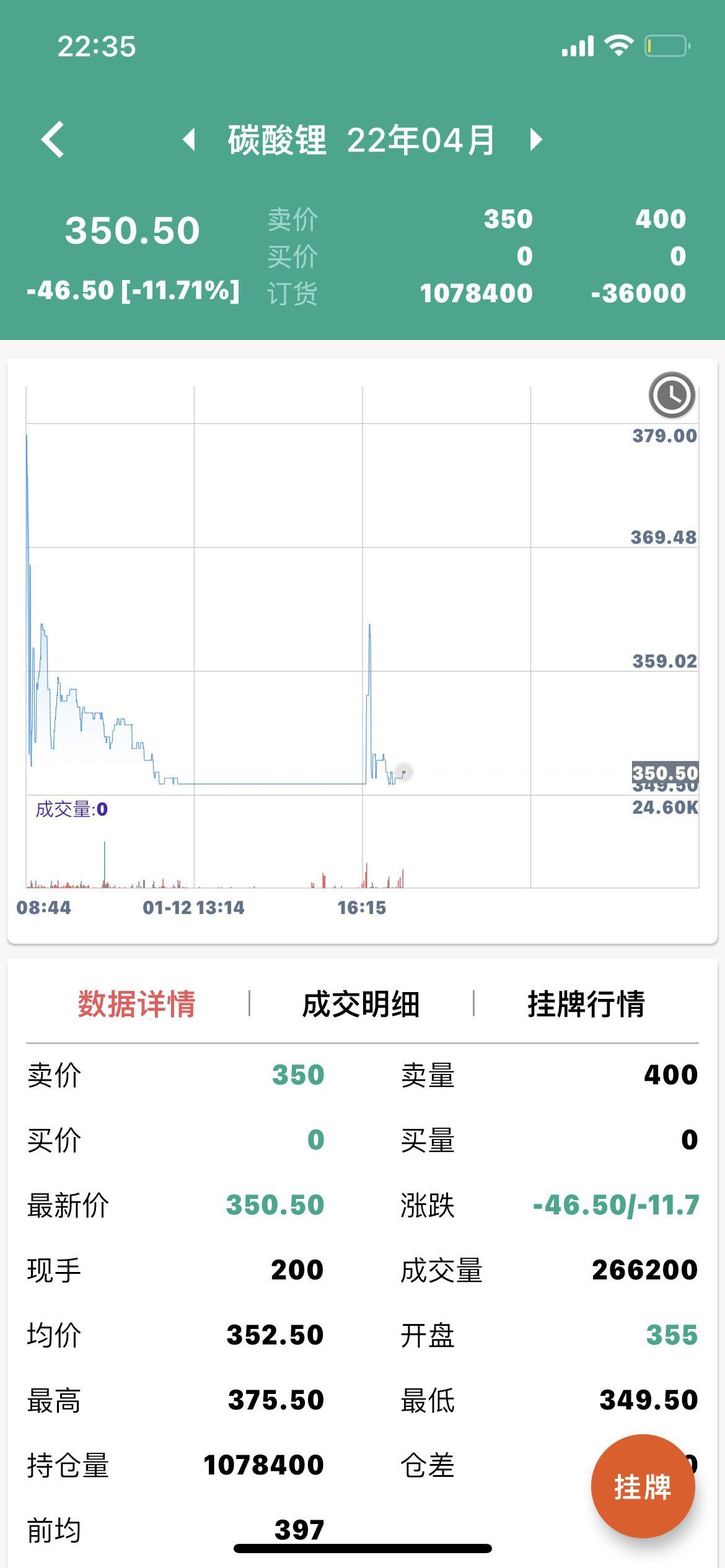Tap the orange 挂牌 floating button
The width and height of the screenshot is (725, 1568).
pyautogui.click(x=643, y=1486)
